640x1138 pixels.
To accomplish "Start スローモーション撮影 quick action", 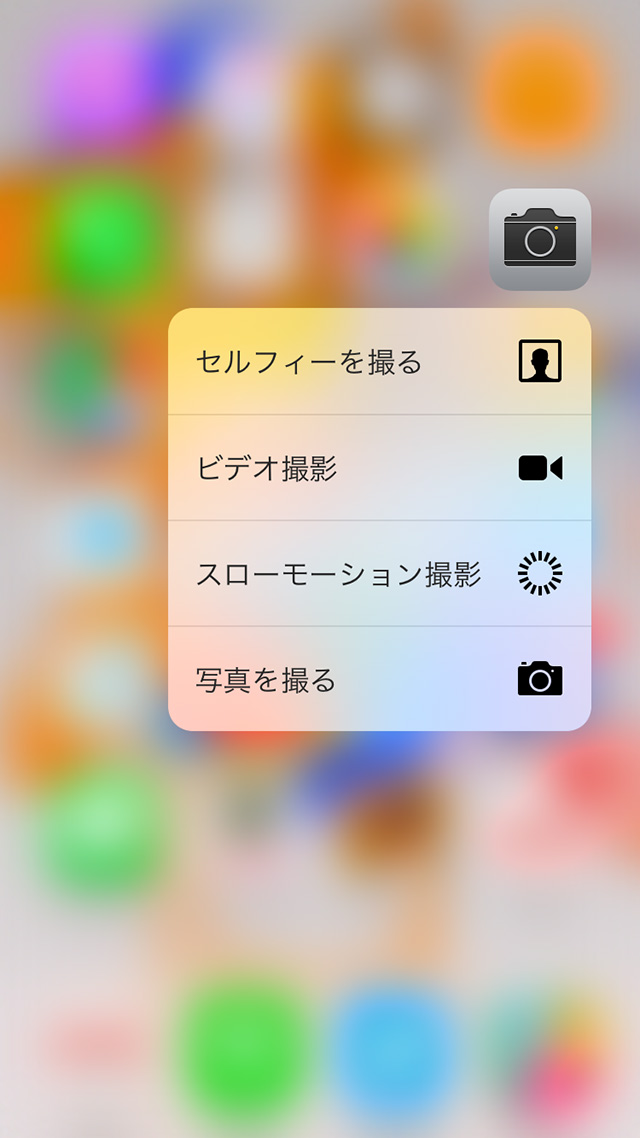I will pyautogui.click(x=379, y=574).
